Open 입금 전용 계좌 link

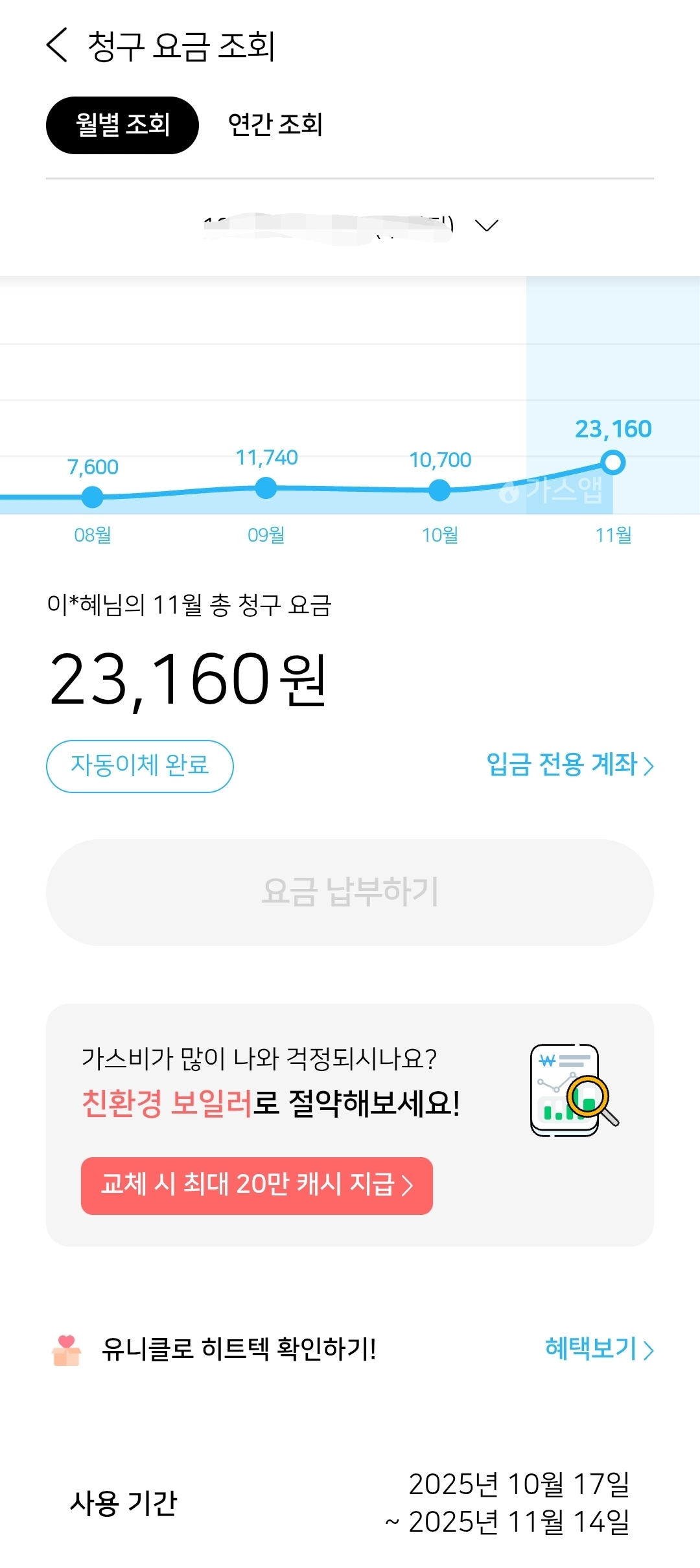569,765
